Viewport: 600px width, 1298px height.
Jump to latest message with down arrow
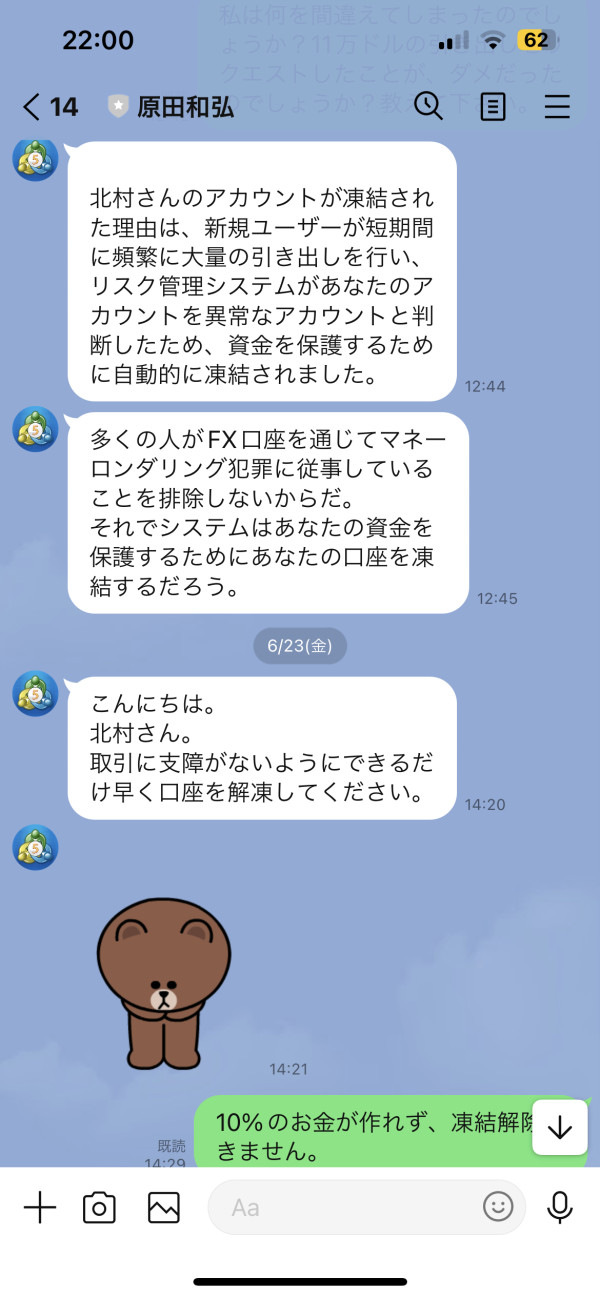560,1128
